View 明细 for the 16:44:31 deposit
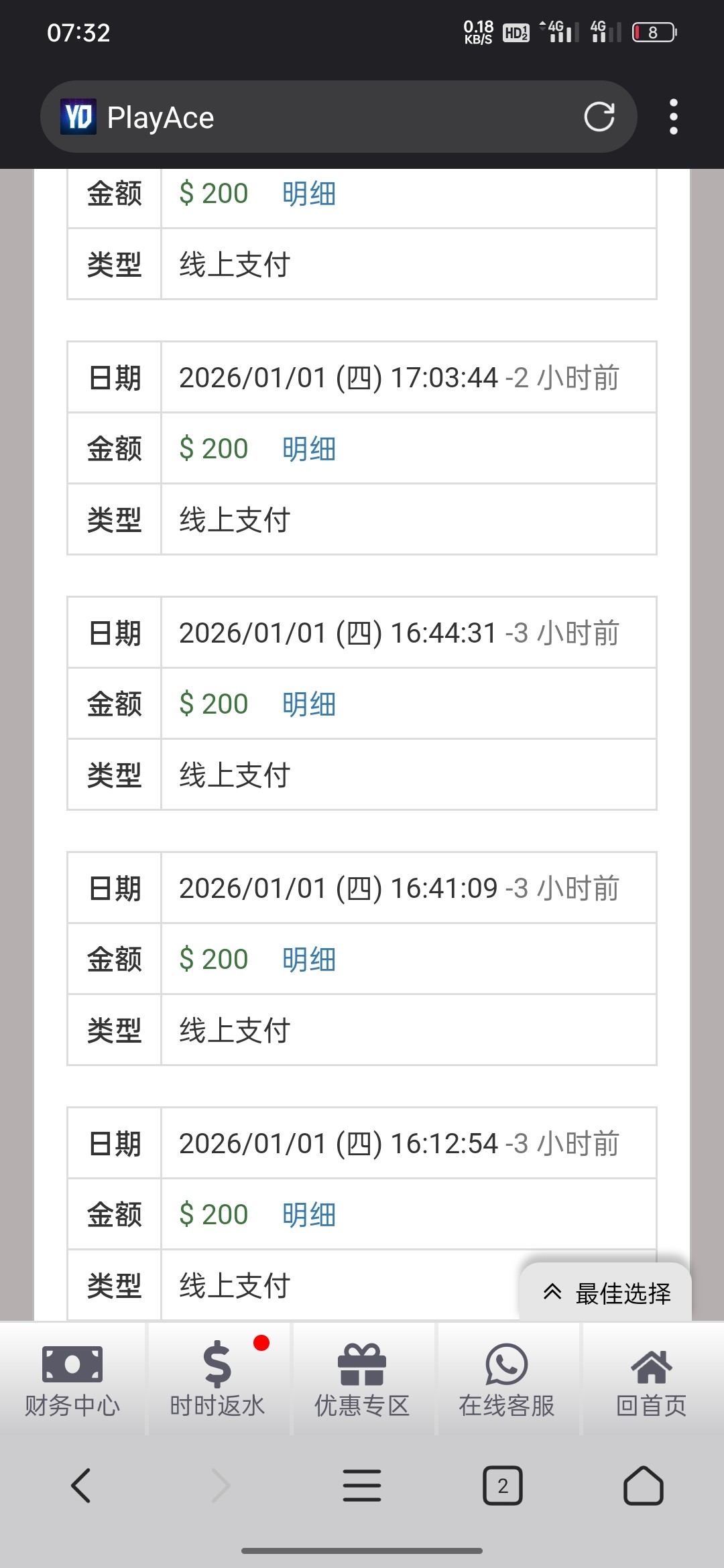This screenshot has height=1568, width=724. 308,704
